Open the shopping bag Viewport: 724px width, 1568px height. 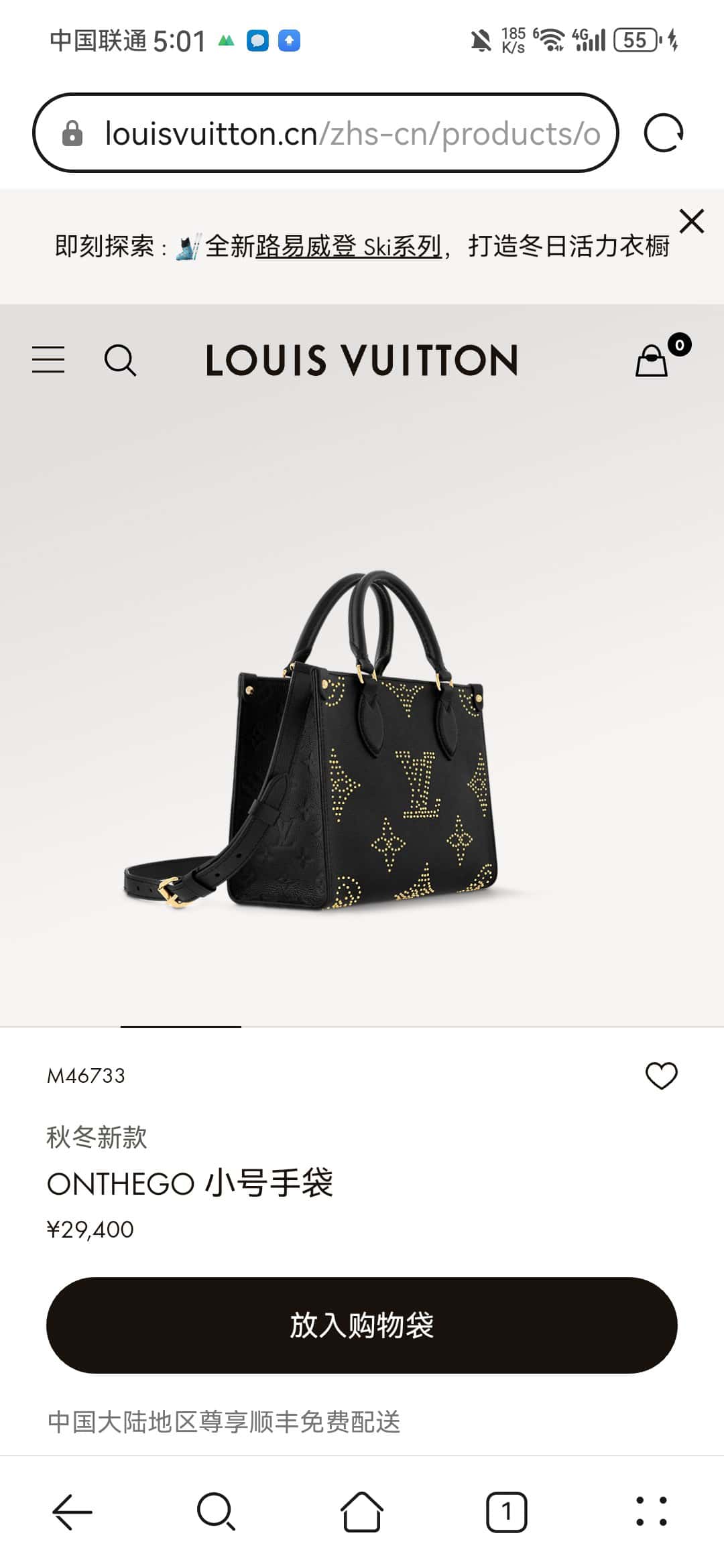[652, 361]
